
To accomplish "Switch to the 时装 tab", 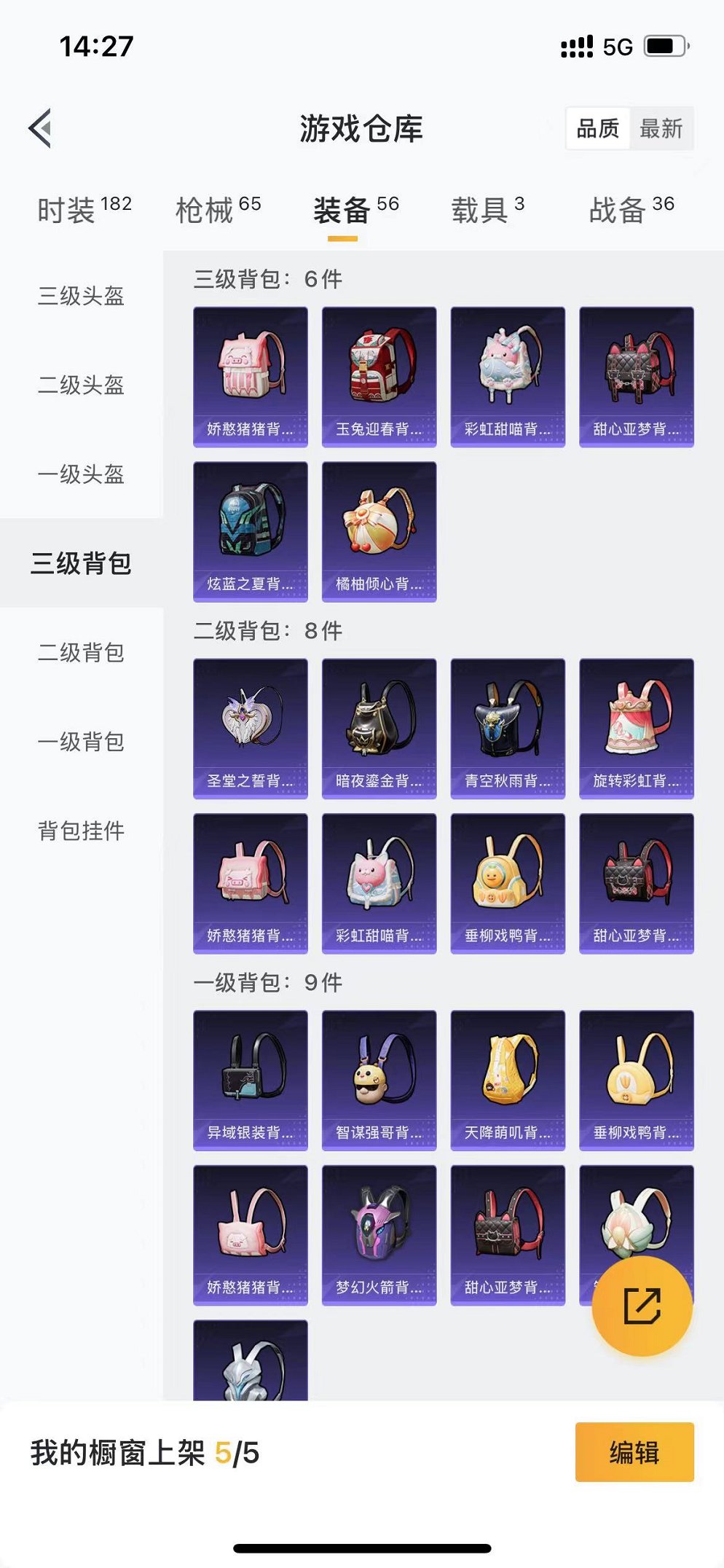I will [x=84, y=210].
